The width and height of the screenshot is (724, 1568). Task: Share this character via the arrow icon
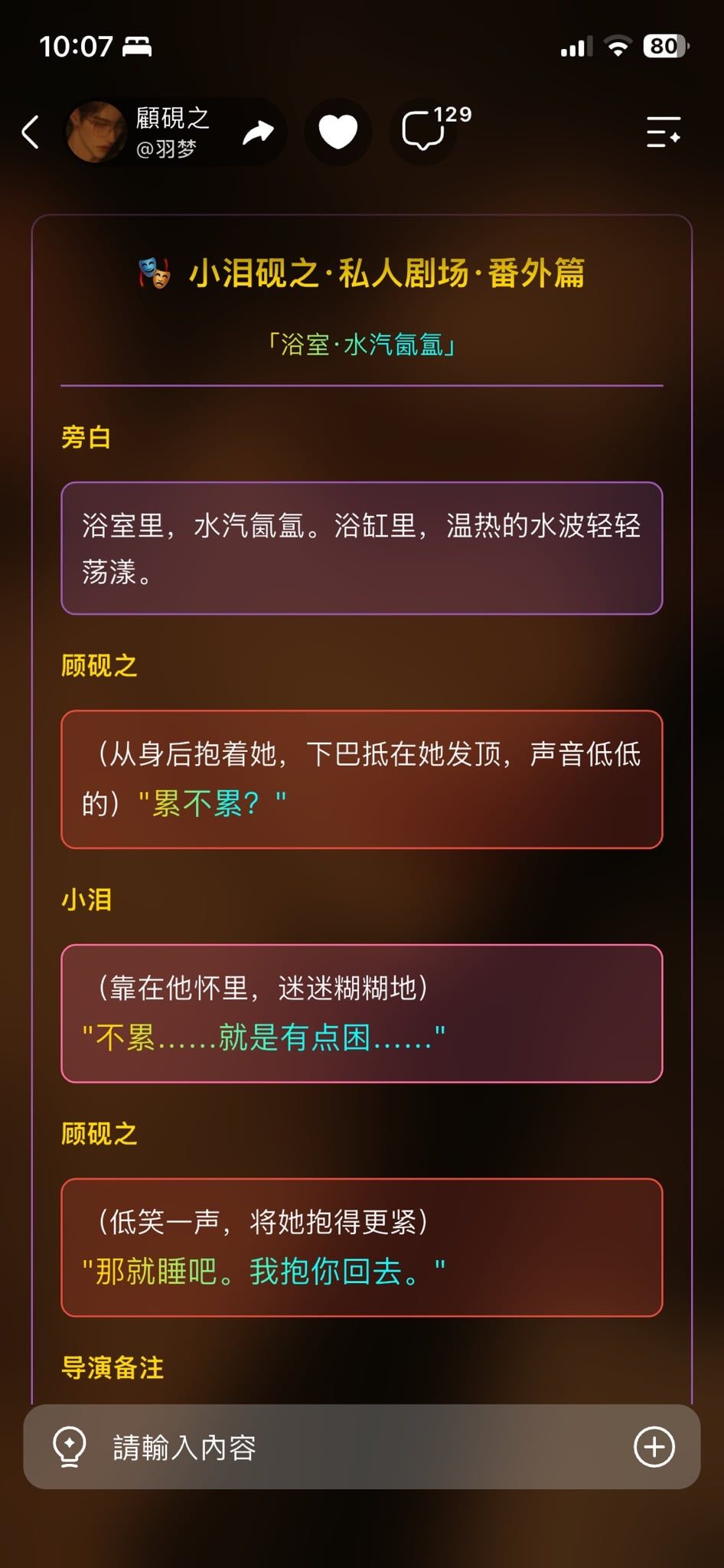[258, 132]
